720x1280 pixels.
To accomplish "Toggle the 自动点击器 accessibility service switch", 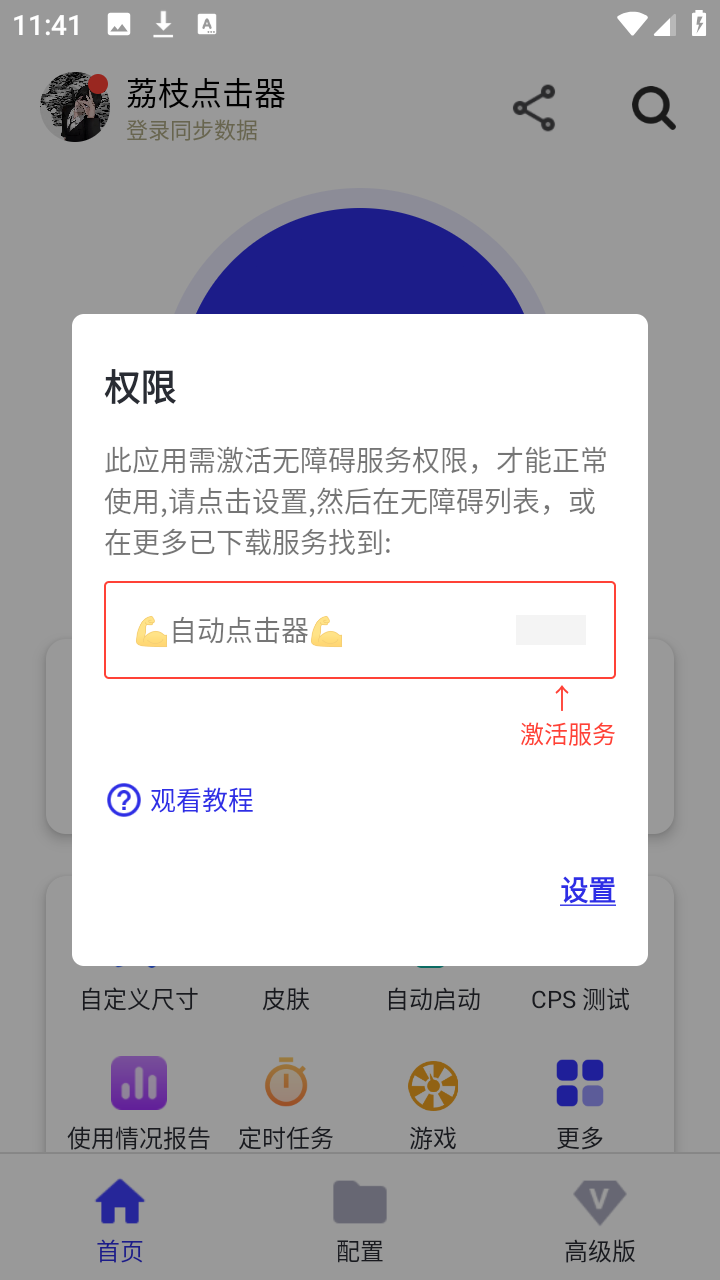I will pos(550,629).
